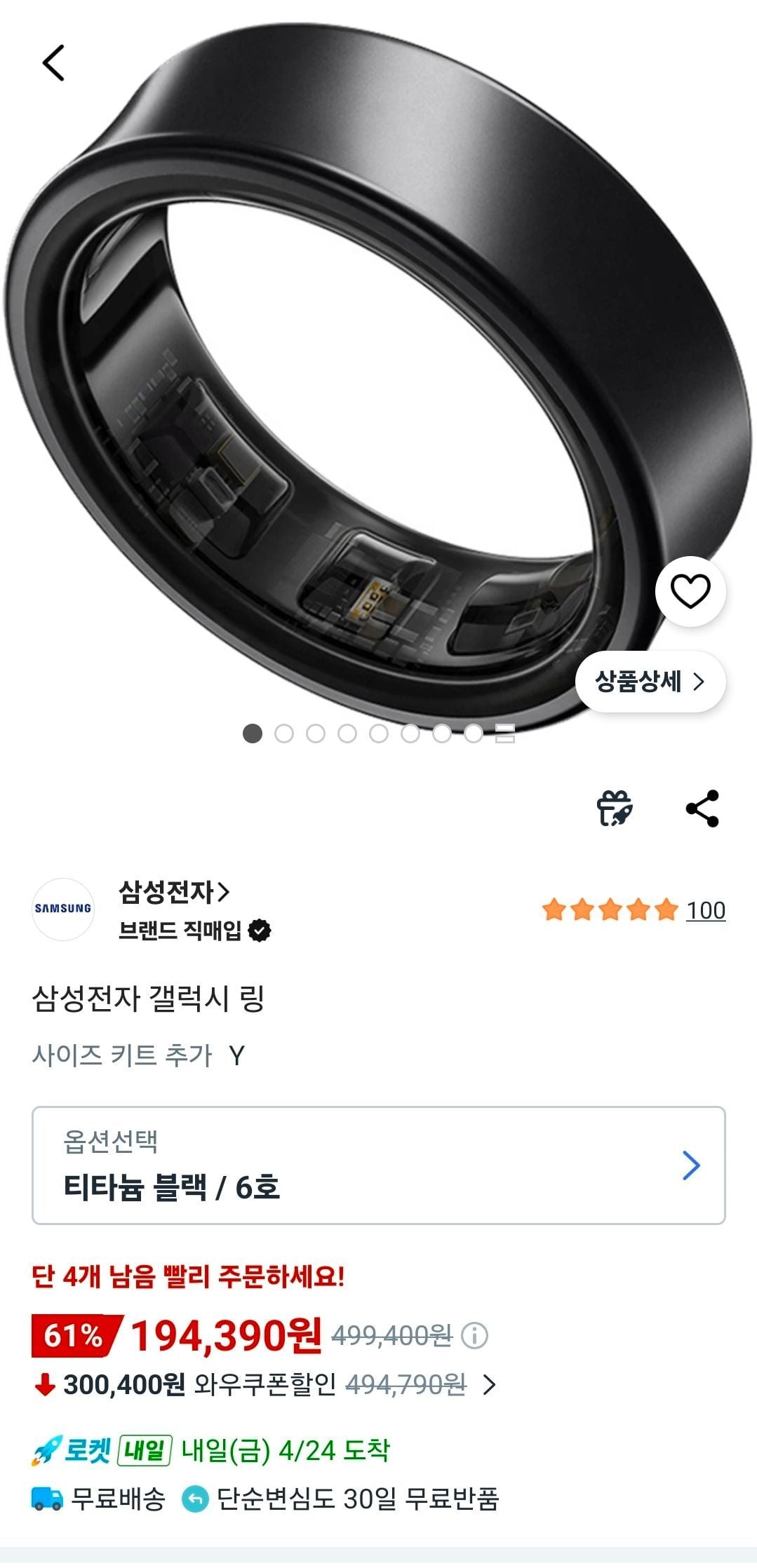This screenshot has height=1568, width=757.
Task: Show price info beside 499,400원
Action: (x=475, y=1336)
